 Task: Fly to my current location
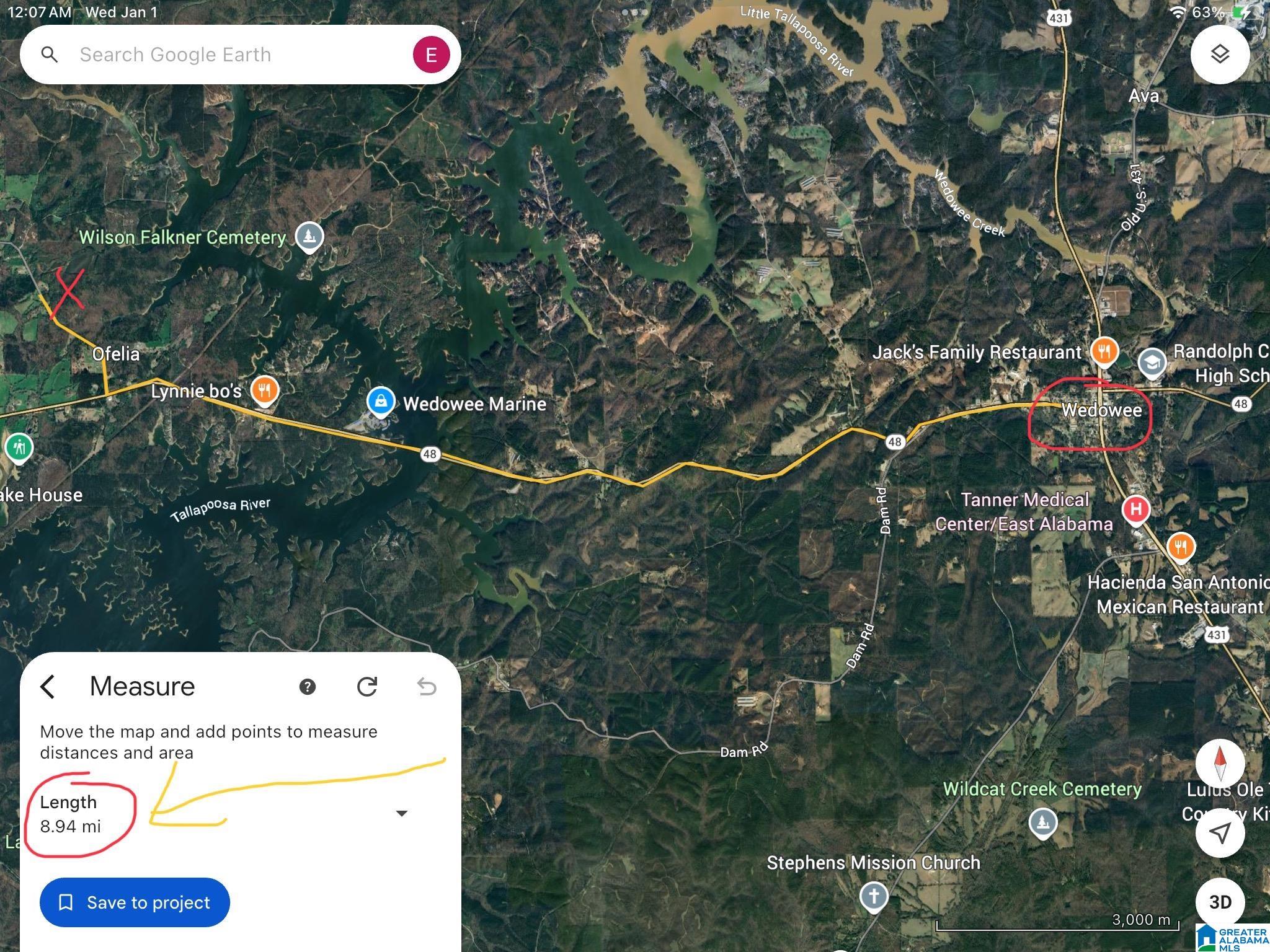1220,833
